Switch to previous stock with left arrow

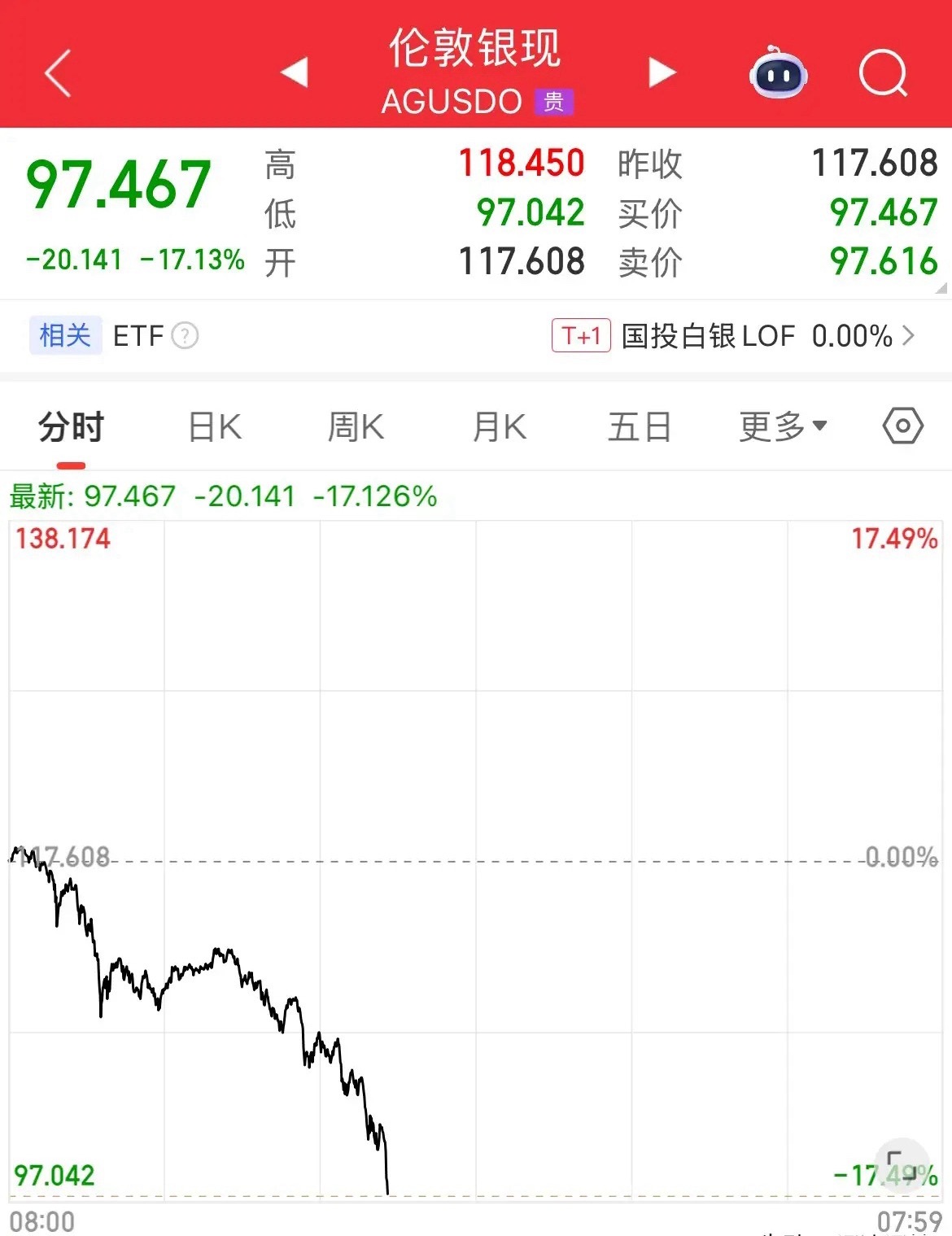coord(295,72)
